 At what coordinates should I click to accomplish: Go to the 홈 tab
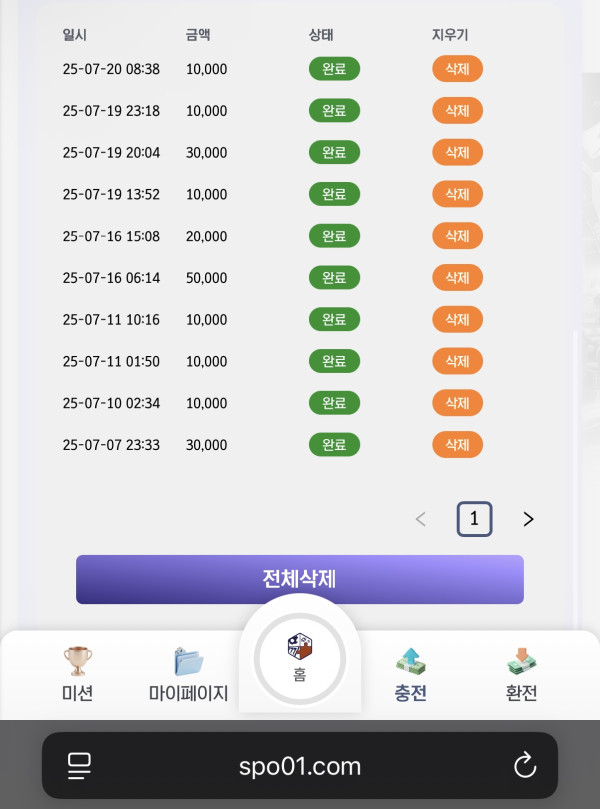point(300,658)
